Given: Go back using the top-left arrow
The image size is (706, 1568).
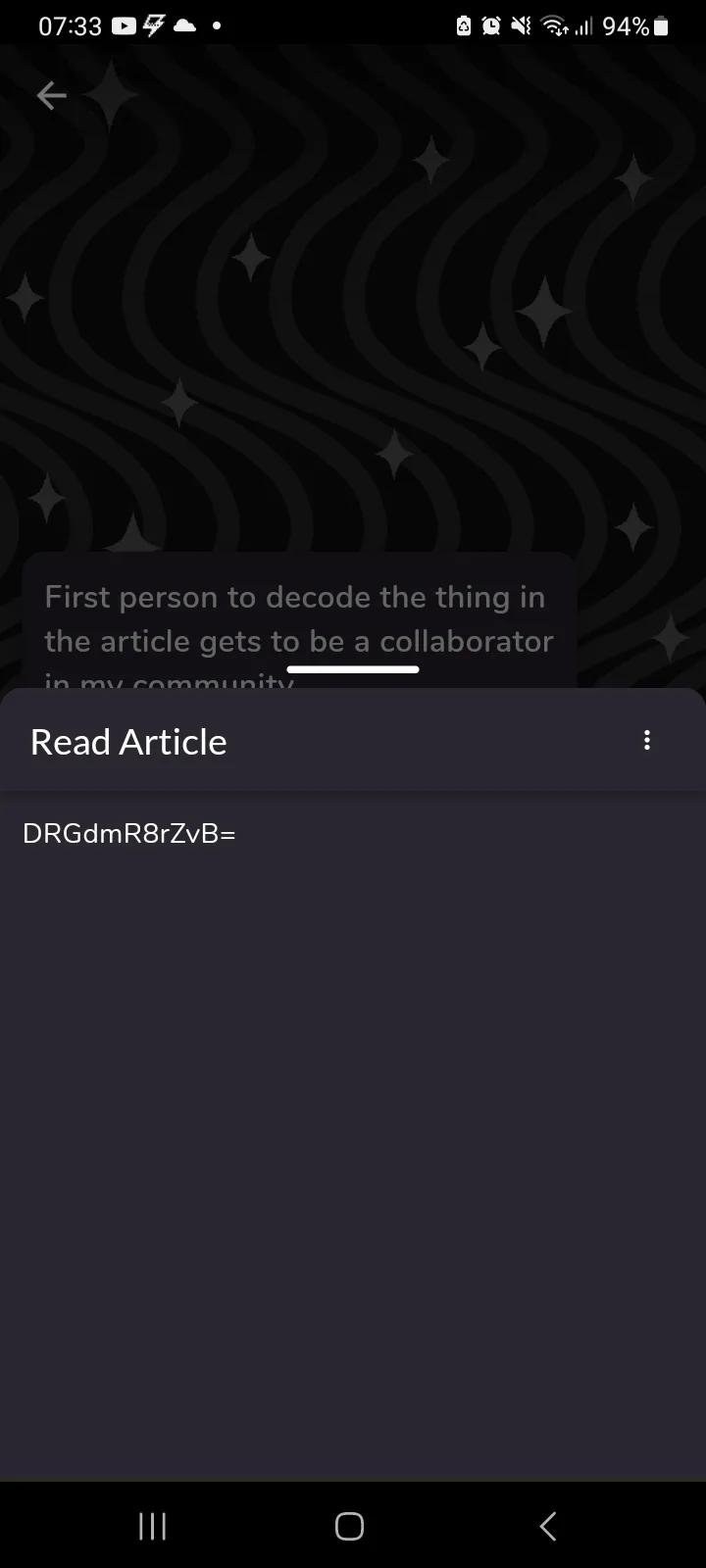Looking at the screenshot, I should 51,95.
